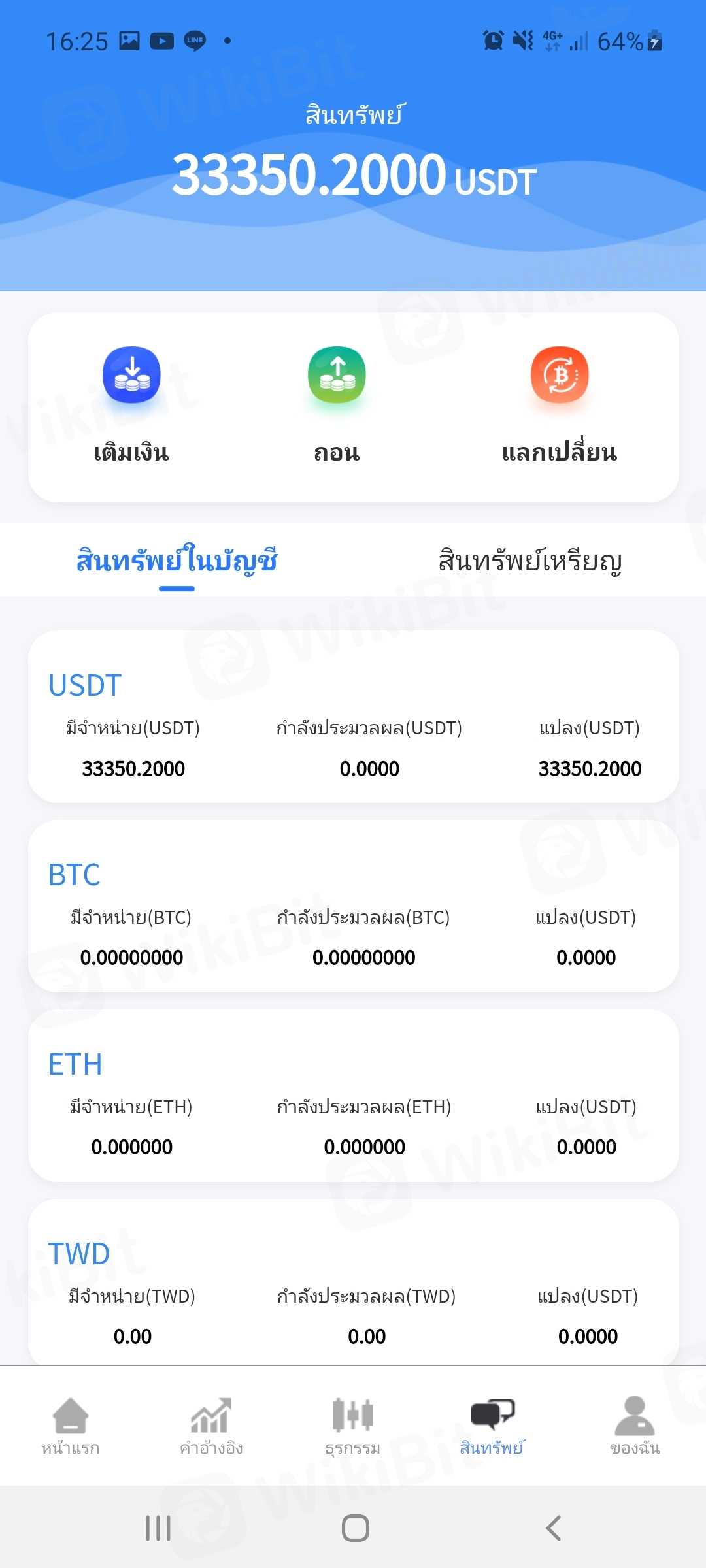Switch to the สินทรัพย์ในบัญชี tab
Screen dimensions: 706x1568
(176, 561)
